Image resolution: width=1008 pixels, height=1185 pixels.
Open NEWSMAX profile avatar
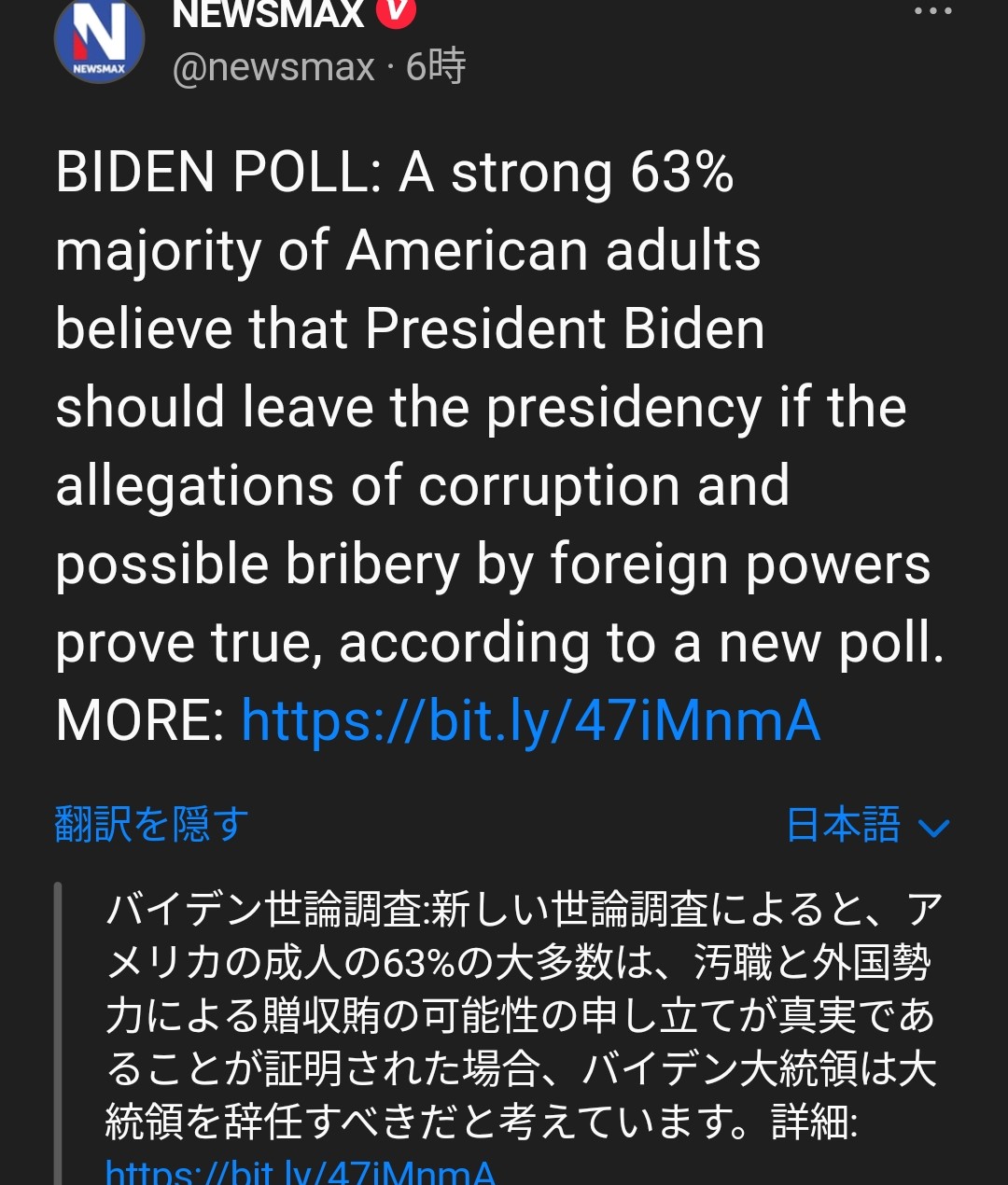pos(99,41)
